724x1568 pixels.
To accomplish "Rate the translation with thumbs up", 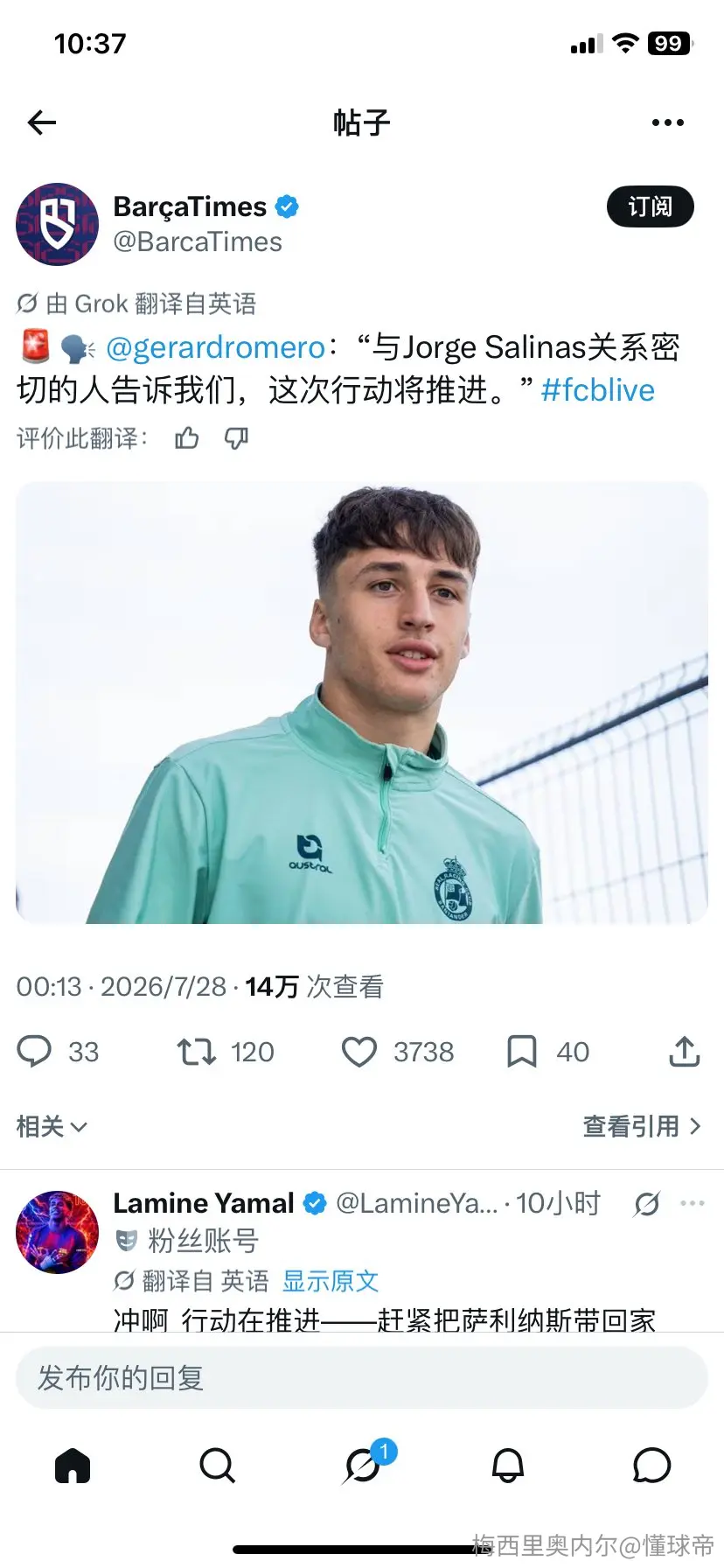I will (186, 437).
